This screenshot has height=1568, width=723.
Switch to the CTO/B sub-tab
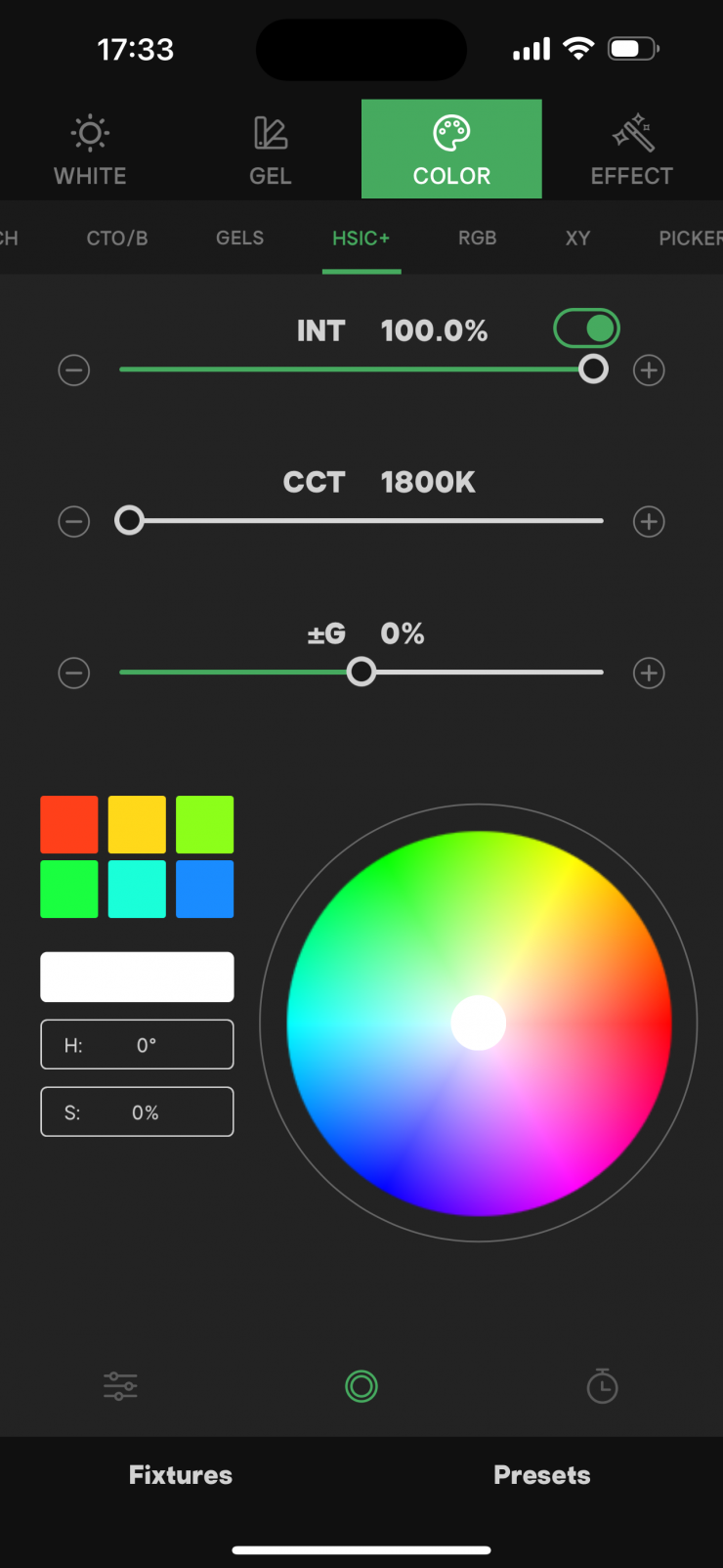(117, 238)
